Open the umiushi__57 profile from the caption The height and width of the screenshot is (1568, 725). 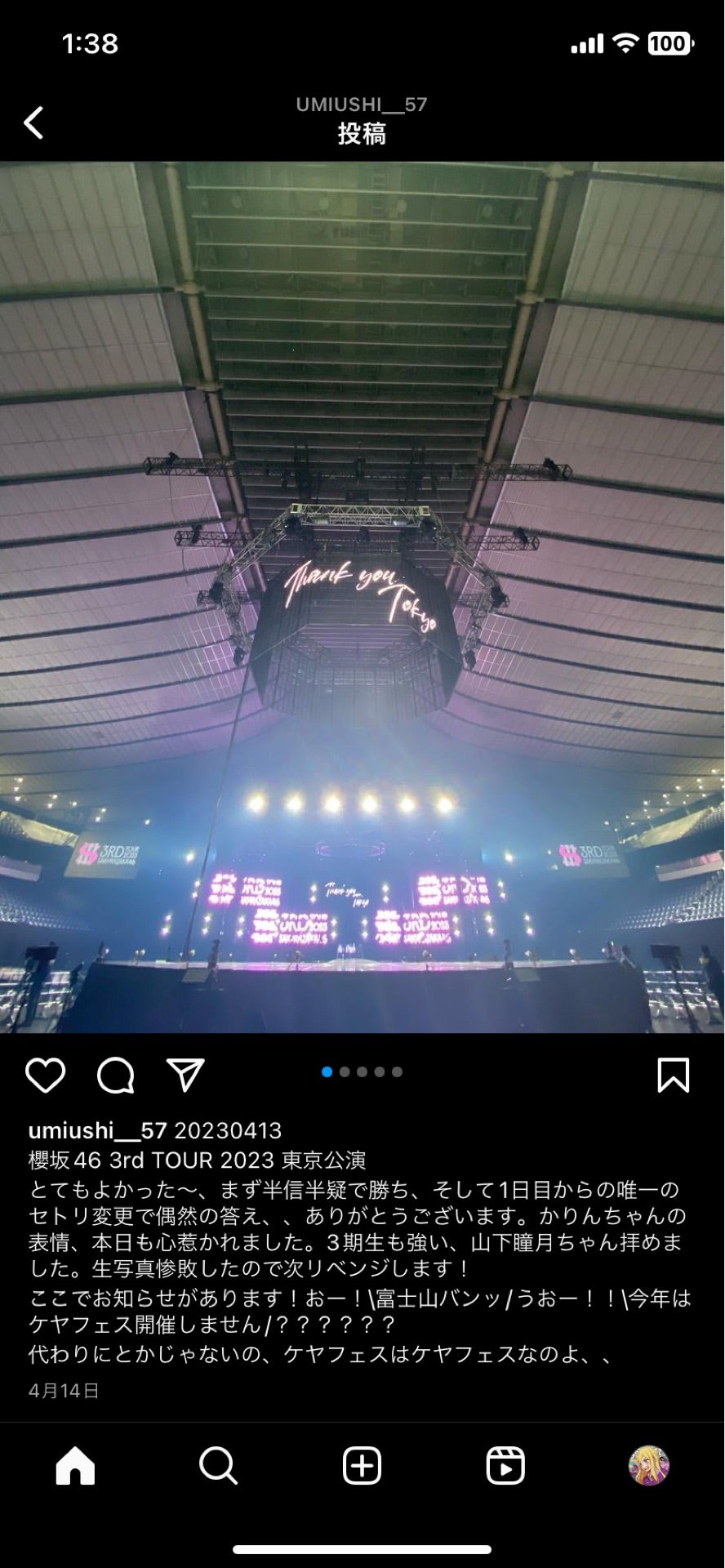(97, 1130)
